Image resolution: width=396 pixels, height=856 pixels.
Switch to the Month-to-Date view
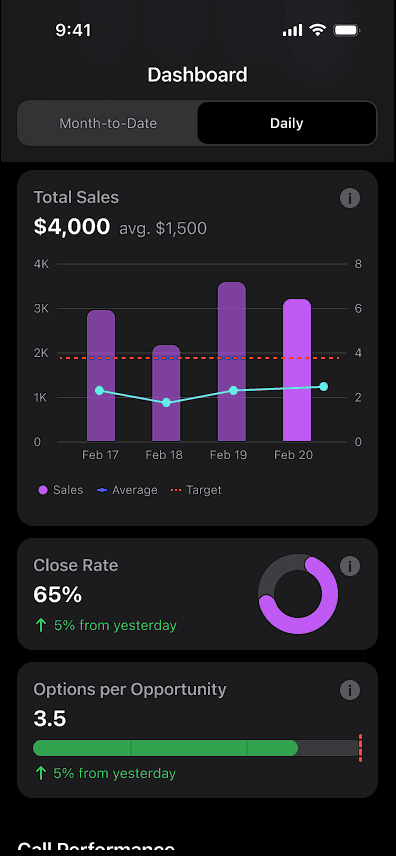point(108,123)
